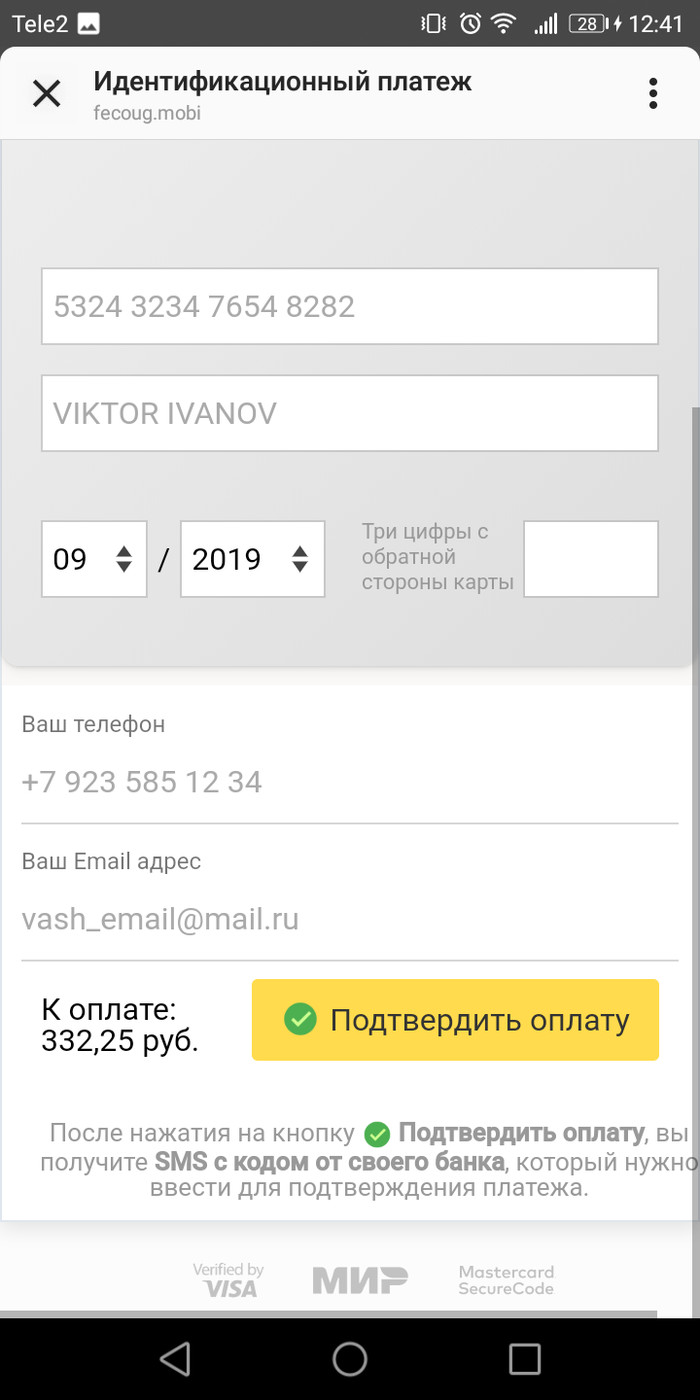The image size is (700, 1400).
Task: Open the browser overflow menu
Action: (x=653, y=94)
